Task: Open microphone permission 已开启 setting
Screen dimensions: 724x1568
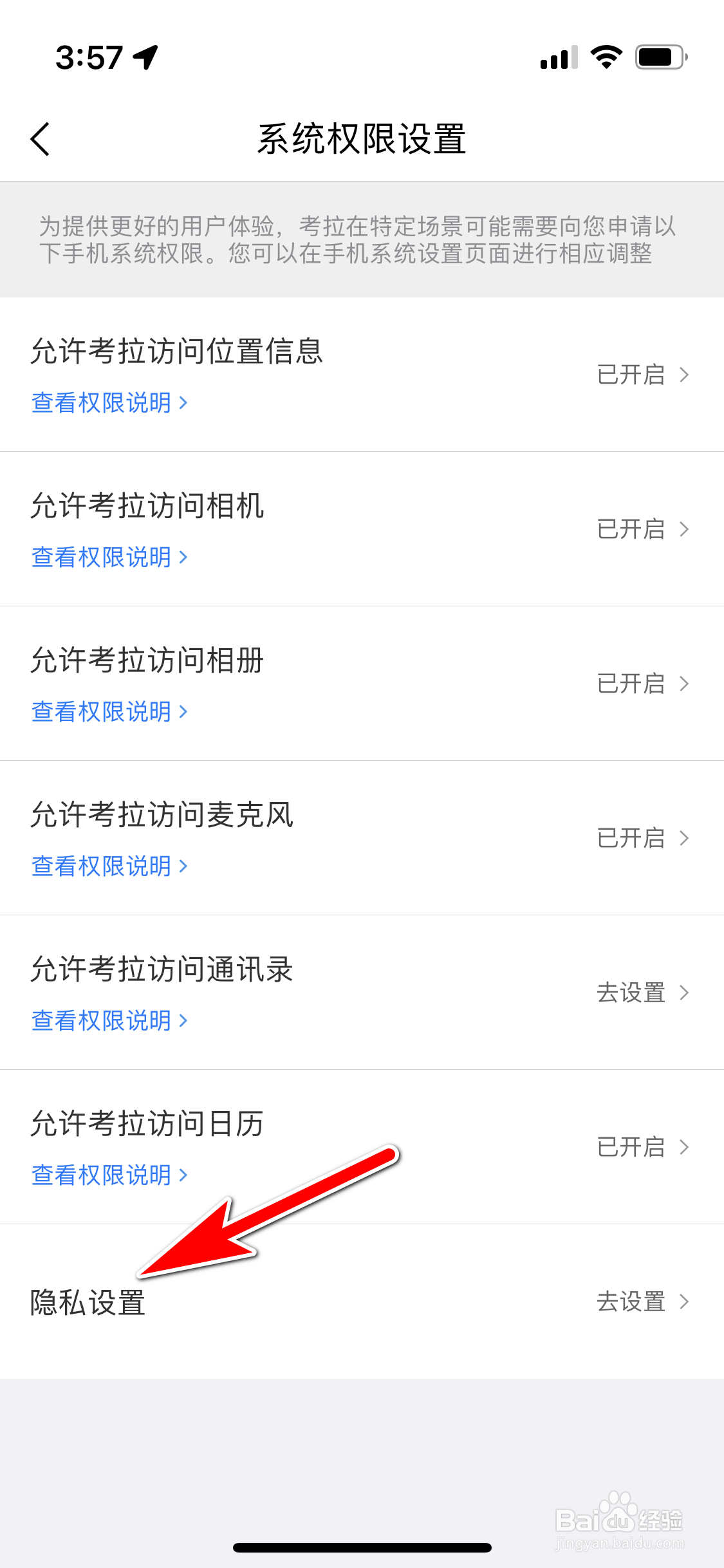Action: 642,838
